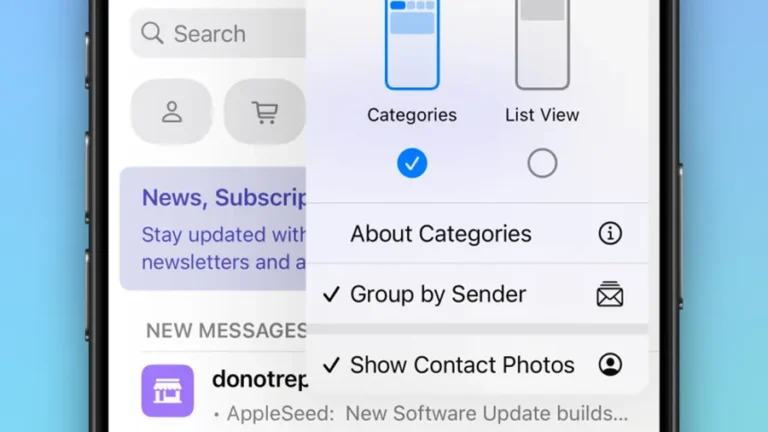Tap the Search field
The height and width of the screenshot is (432, 768).
pos(215,34)
